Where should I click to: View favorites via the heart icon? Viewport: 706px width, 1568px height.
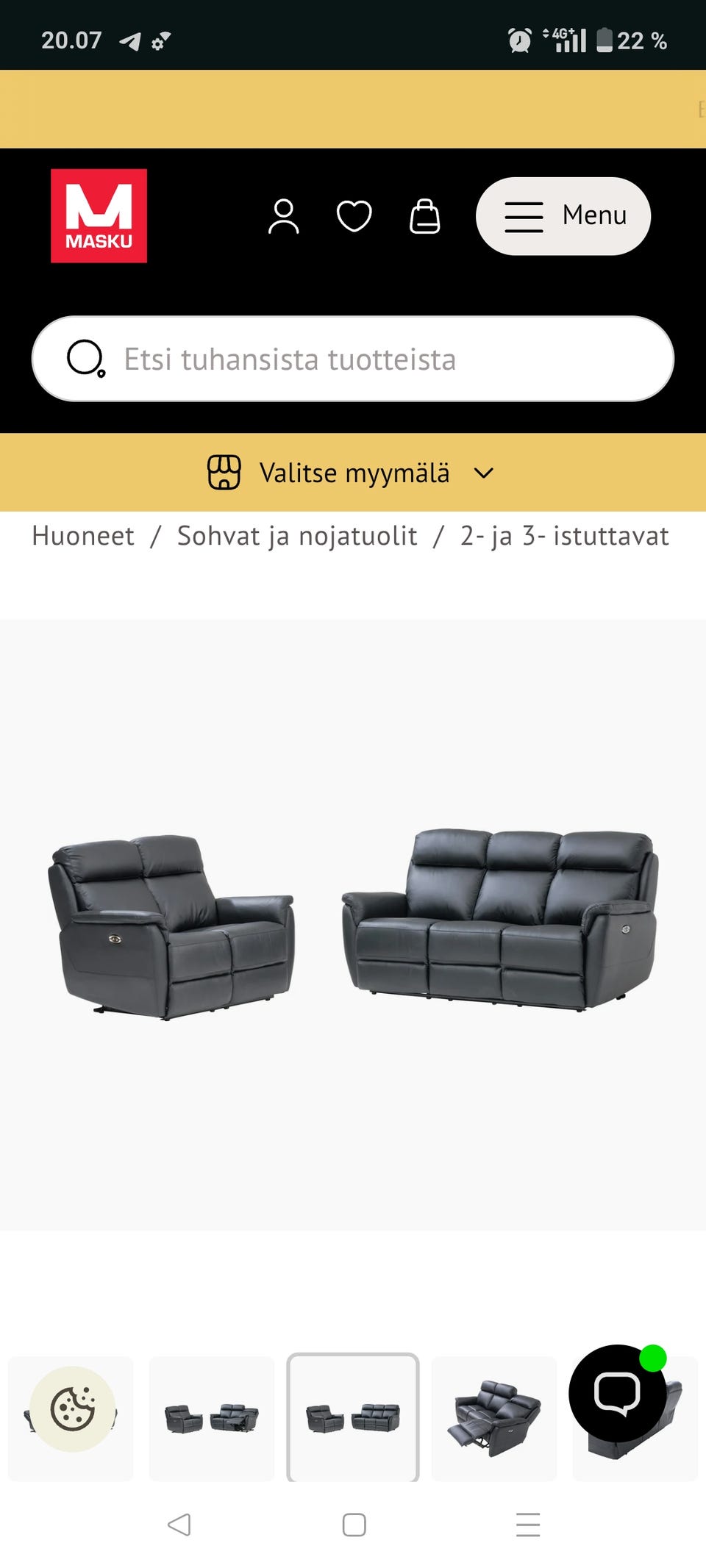354,215
